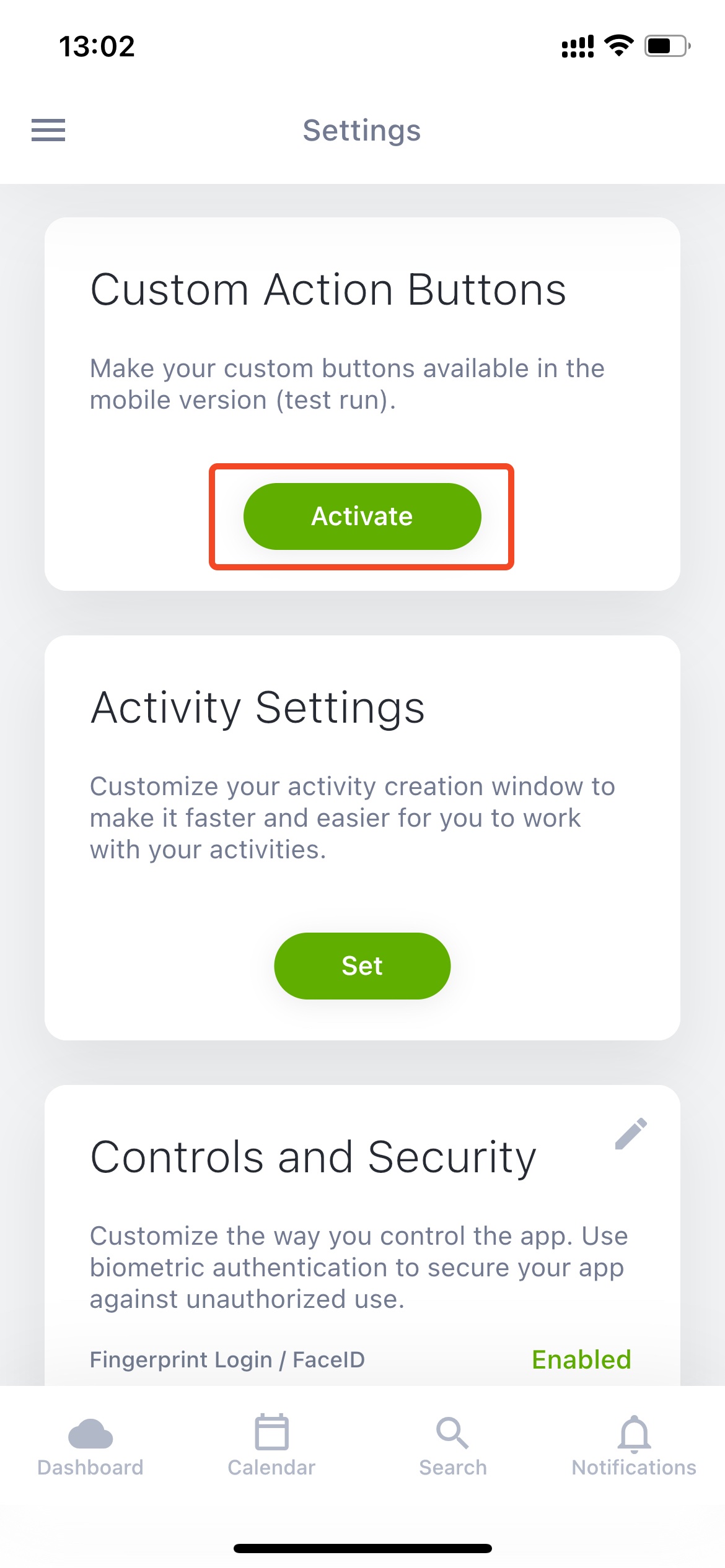
Task: Tap the Search magnifier icon
Action: 452,1431
